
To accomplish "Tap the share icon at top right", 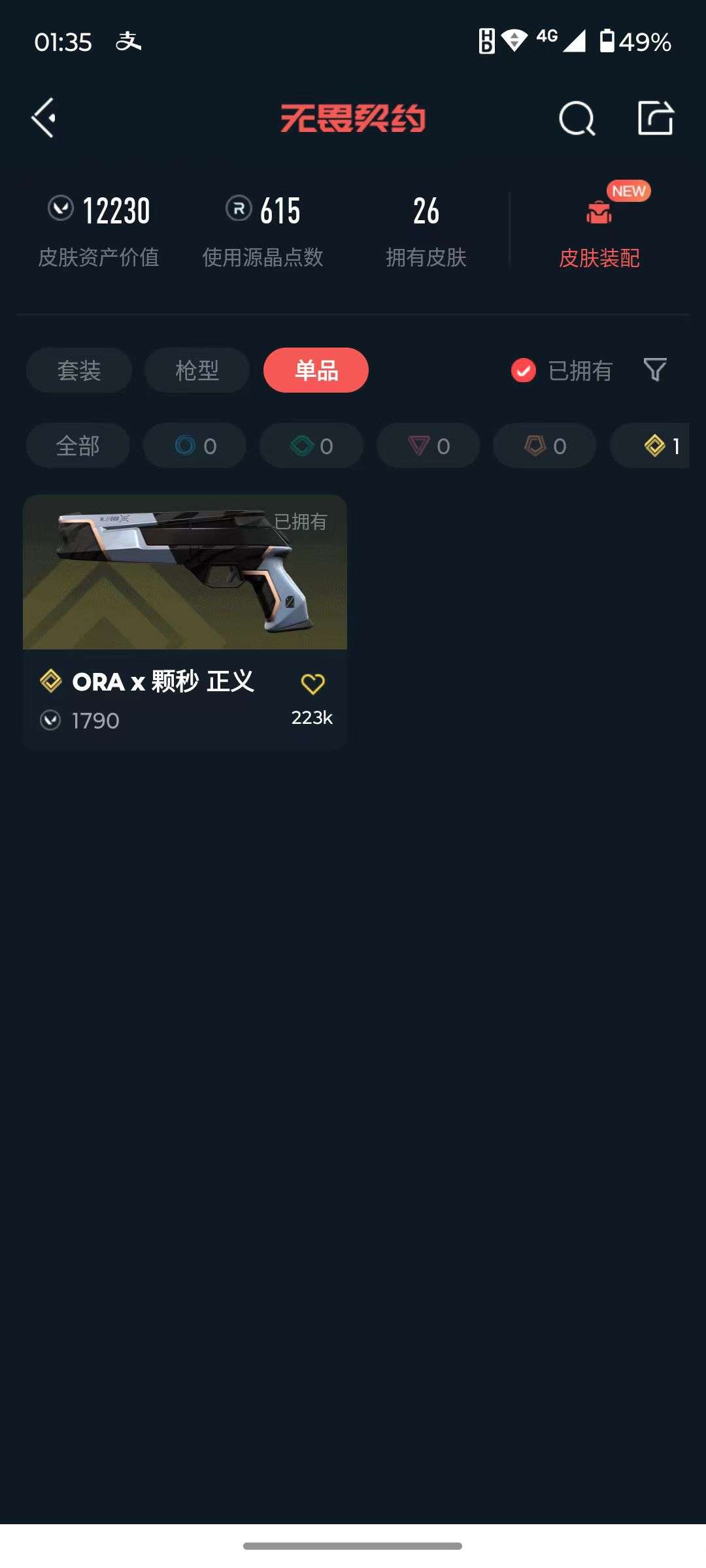I will (657, 118).
